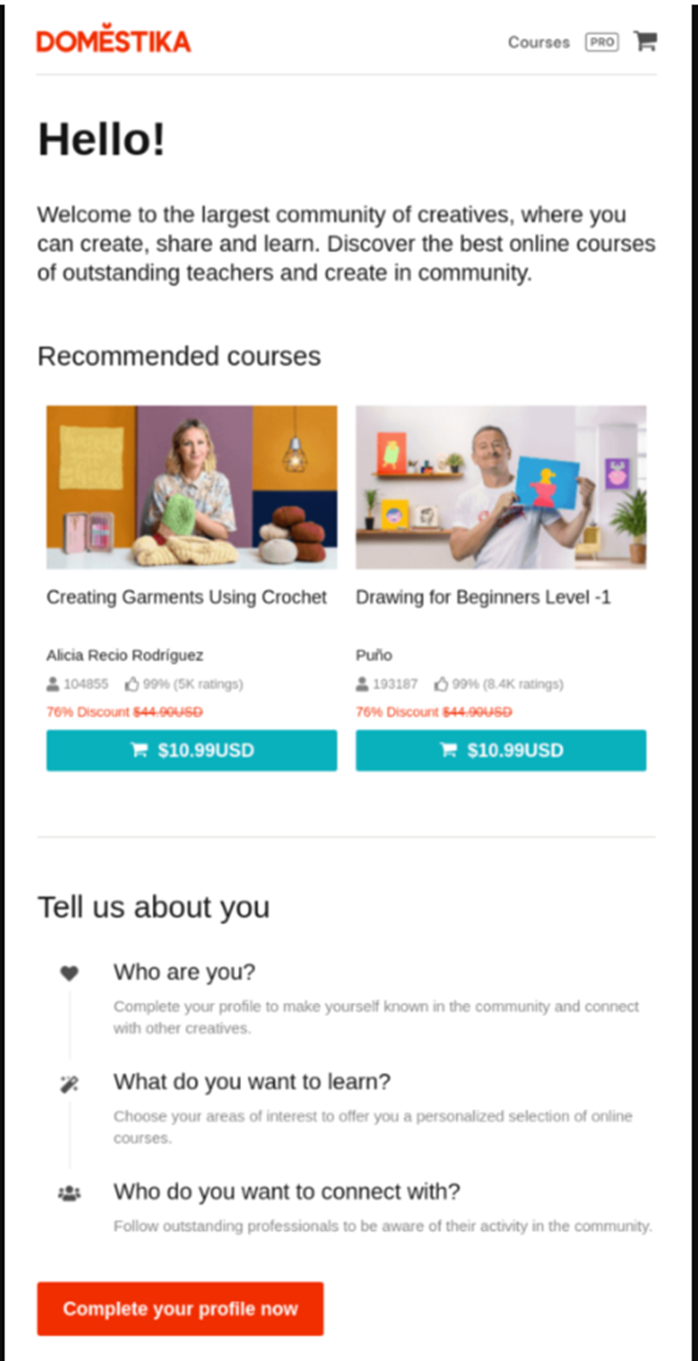Tap Complete your profile now
This screenshot has width=698, height=1361.
click(180, 1308)
